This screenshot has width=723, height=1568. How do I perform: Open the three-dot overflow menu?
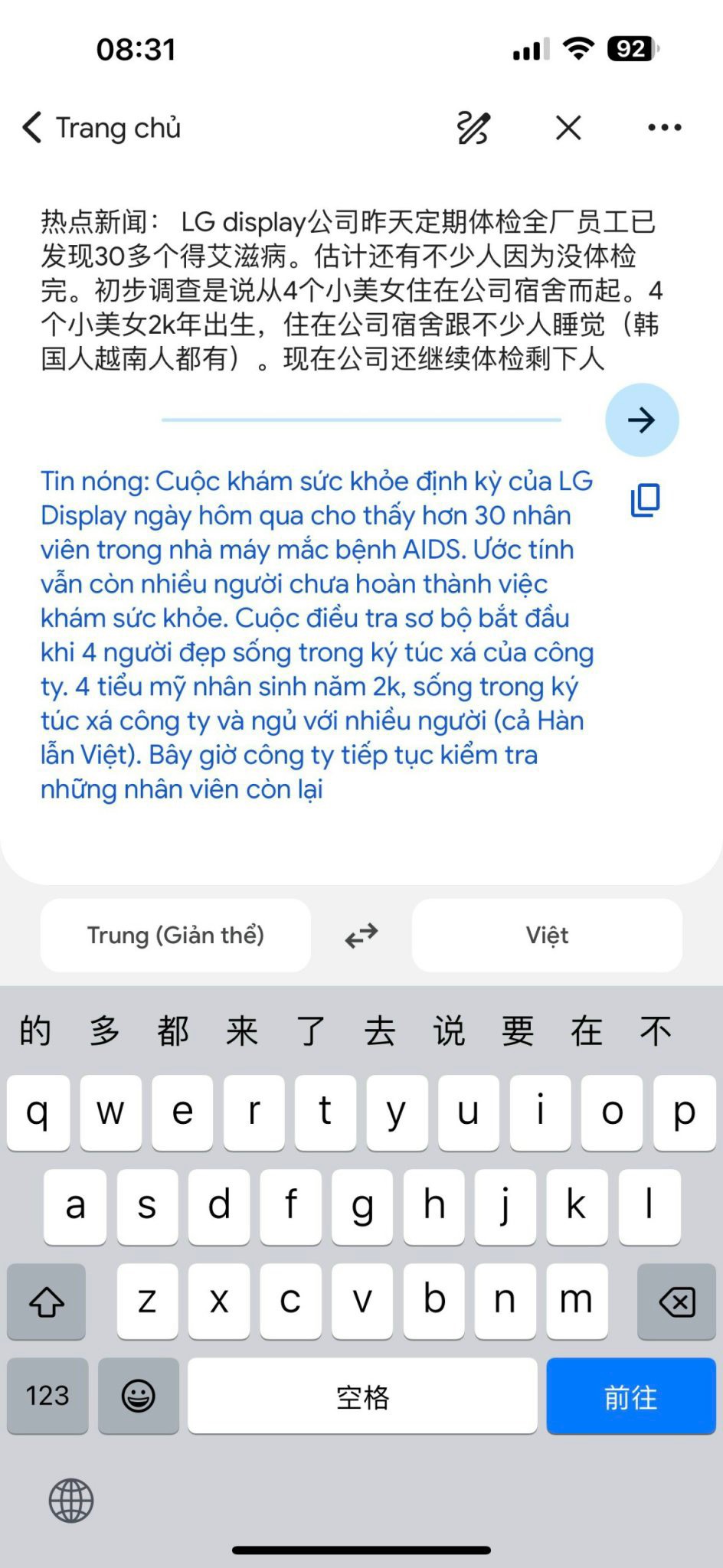pyautogui.click(x=664, y=128)
